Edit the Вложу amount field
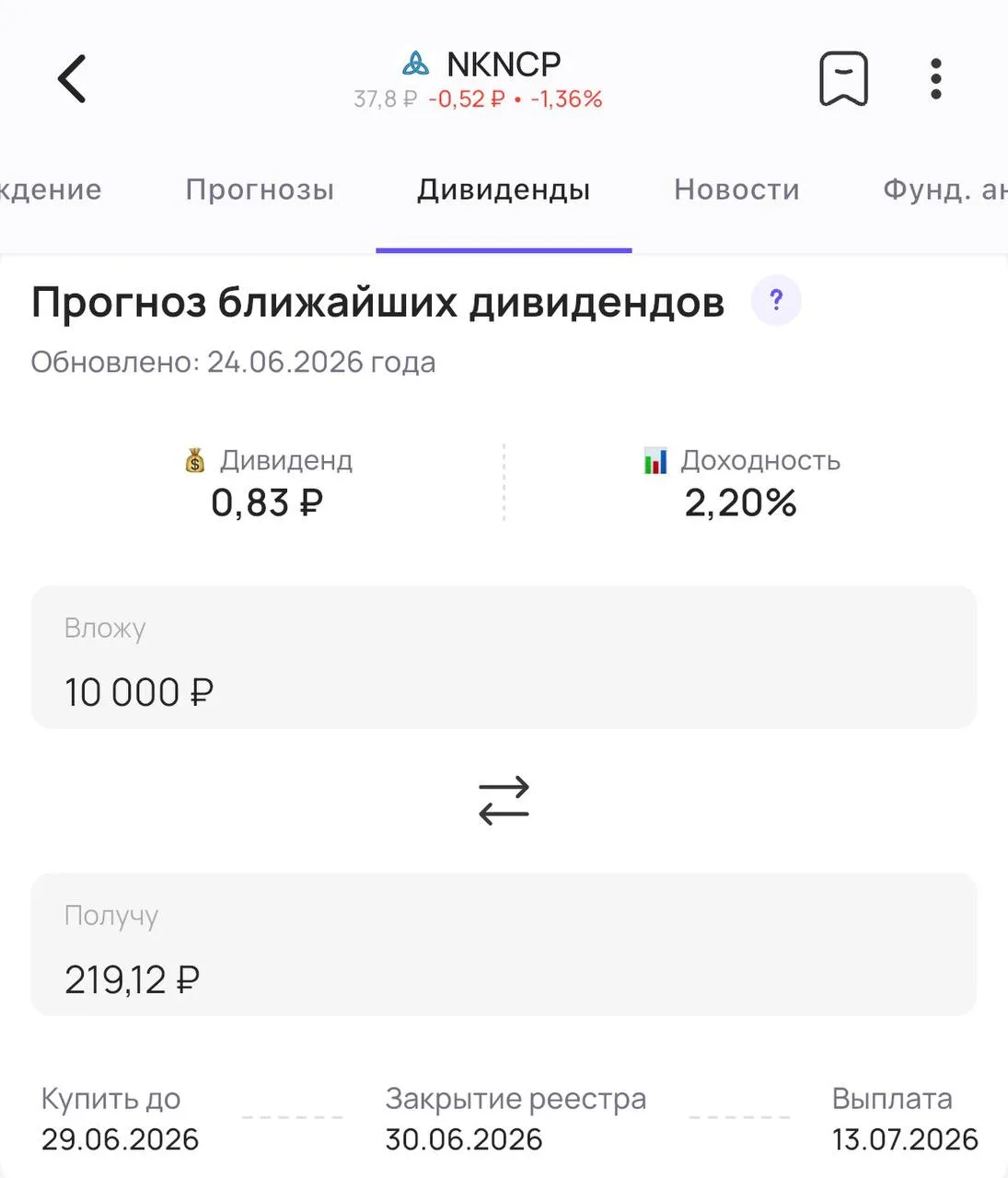The width and height of the screenshot is (1008, 1178). 504,657
